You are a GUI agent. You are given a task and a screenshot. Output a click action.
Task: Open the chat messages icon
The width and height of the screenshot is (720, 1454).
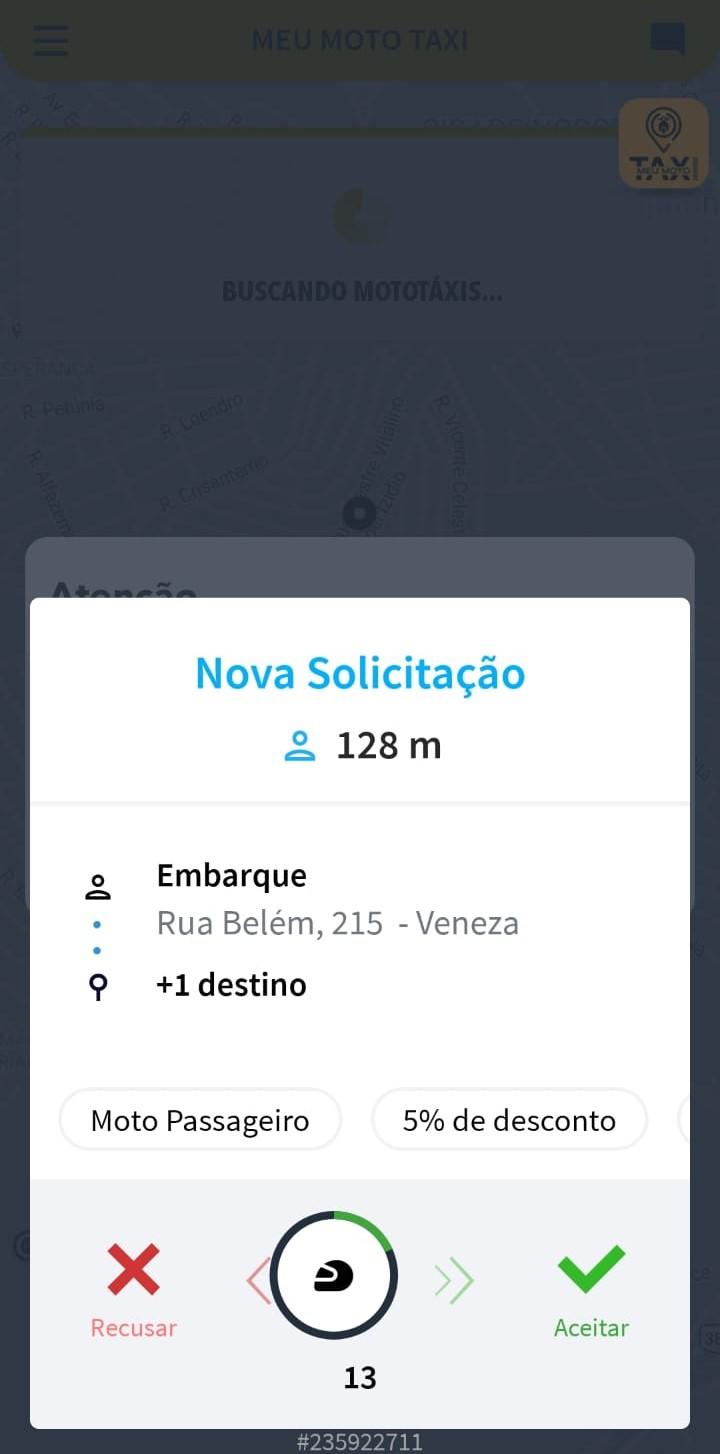click(667, 40)
